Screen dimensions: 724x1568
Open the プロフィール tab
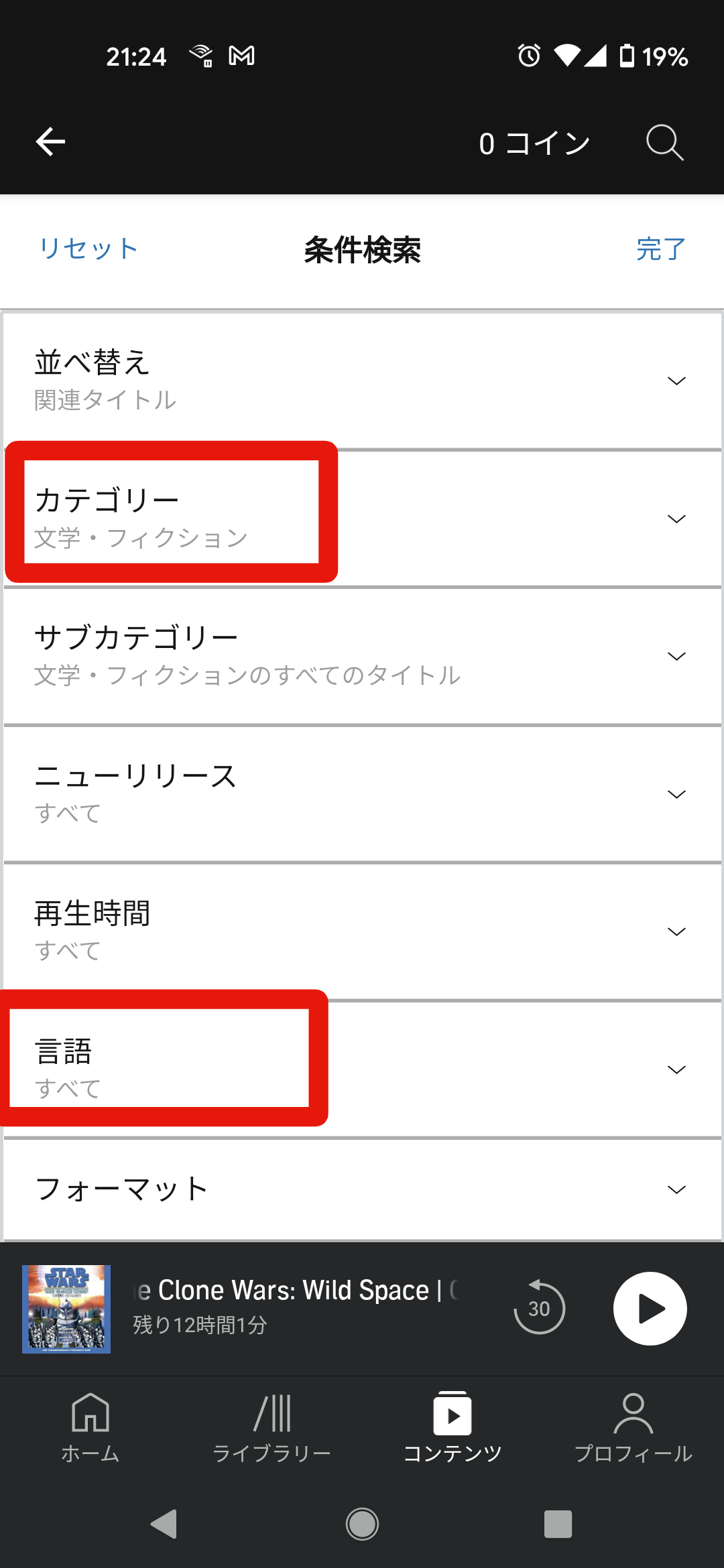coord(633,1427)
